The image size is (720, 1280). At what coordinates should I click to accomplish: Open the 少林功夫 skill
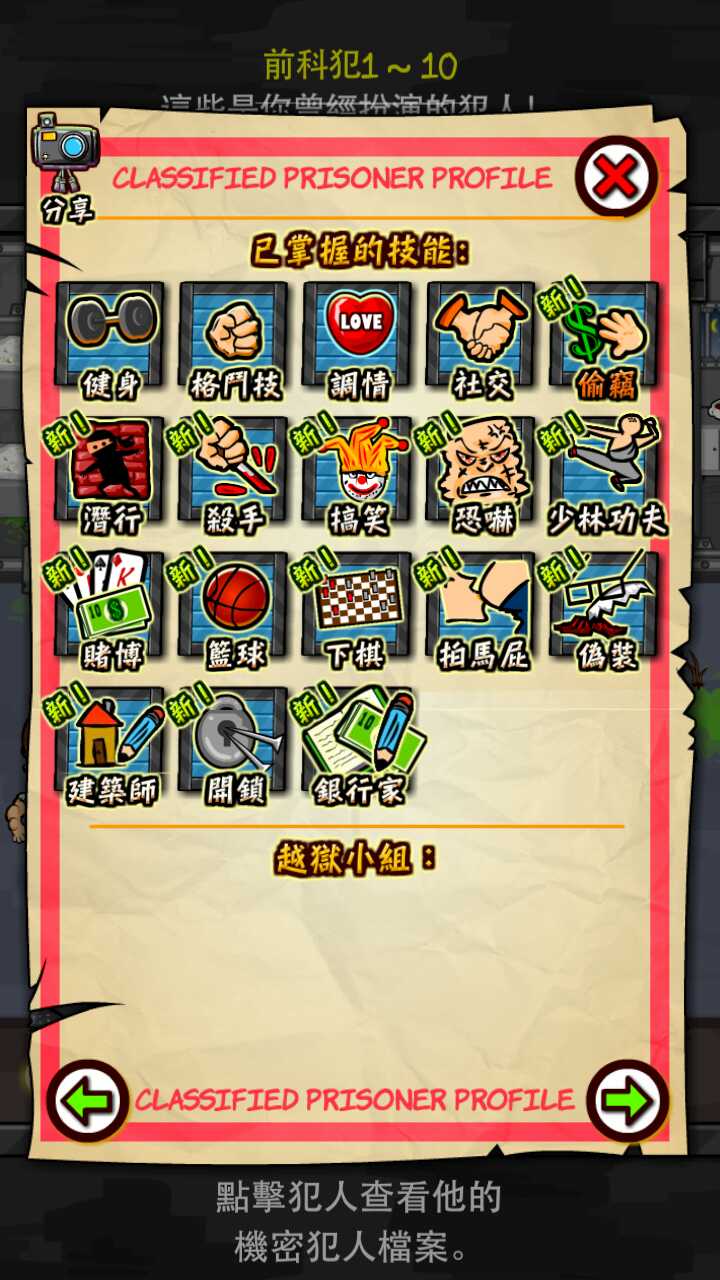tap(605, 472)
